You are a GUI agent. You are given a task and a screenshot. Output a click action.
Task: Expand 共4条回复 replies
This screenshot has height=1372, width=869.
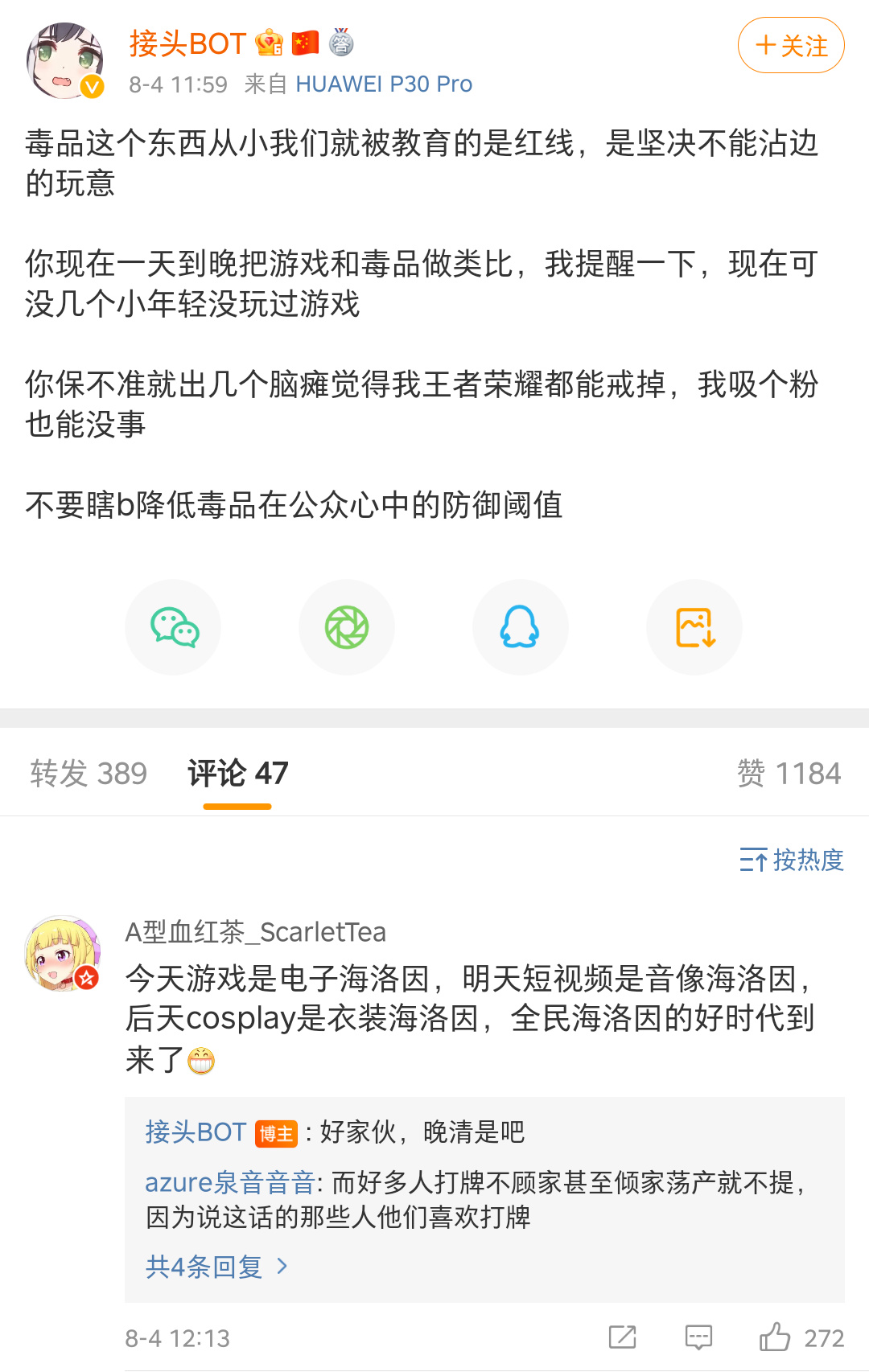(x=216, y=1267)
